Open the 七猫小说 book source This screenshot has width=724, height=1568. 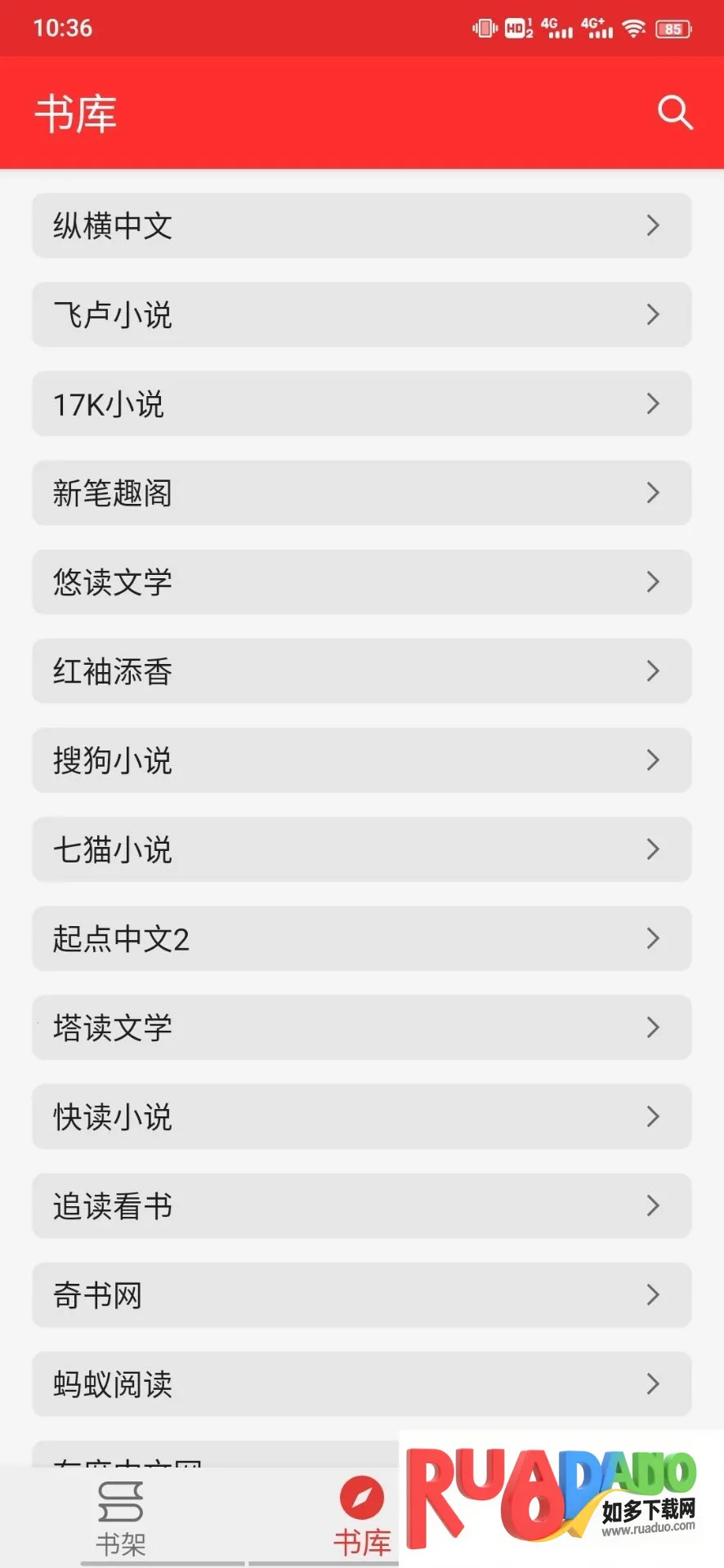(x=361, y=849)
